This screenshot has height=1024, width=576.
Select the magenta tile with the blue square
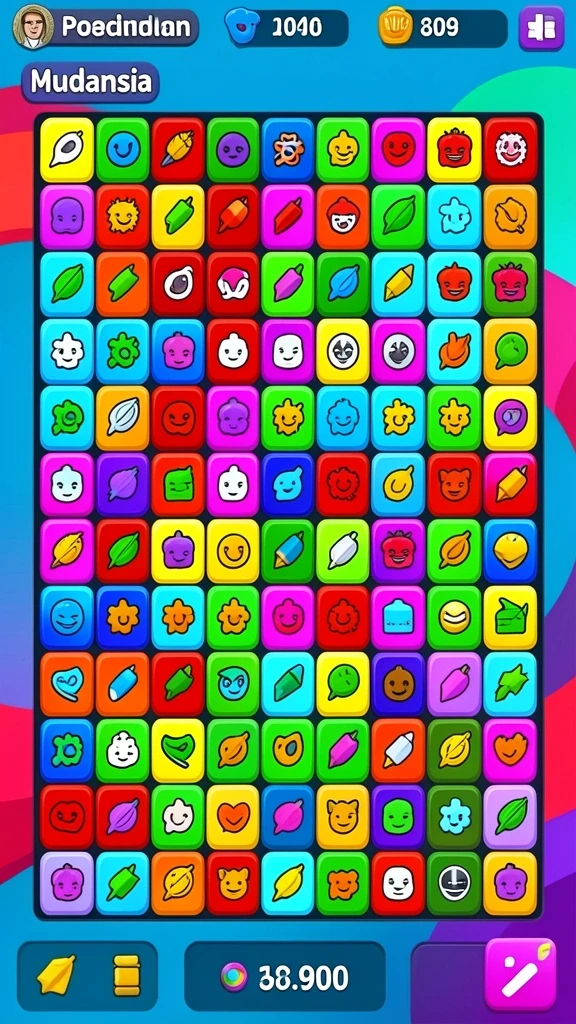(x=398, y=618)
